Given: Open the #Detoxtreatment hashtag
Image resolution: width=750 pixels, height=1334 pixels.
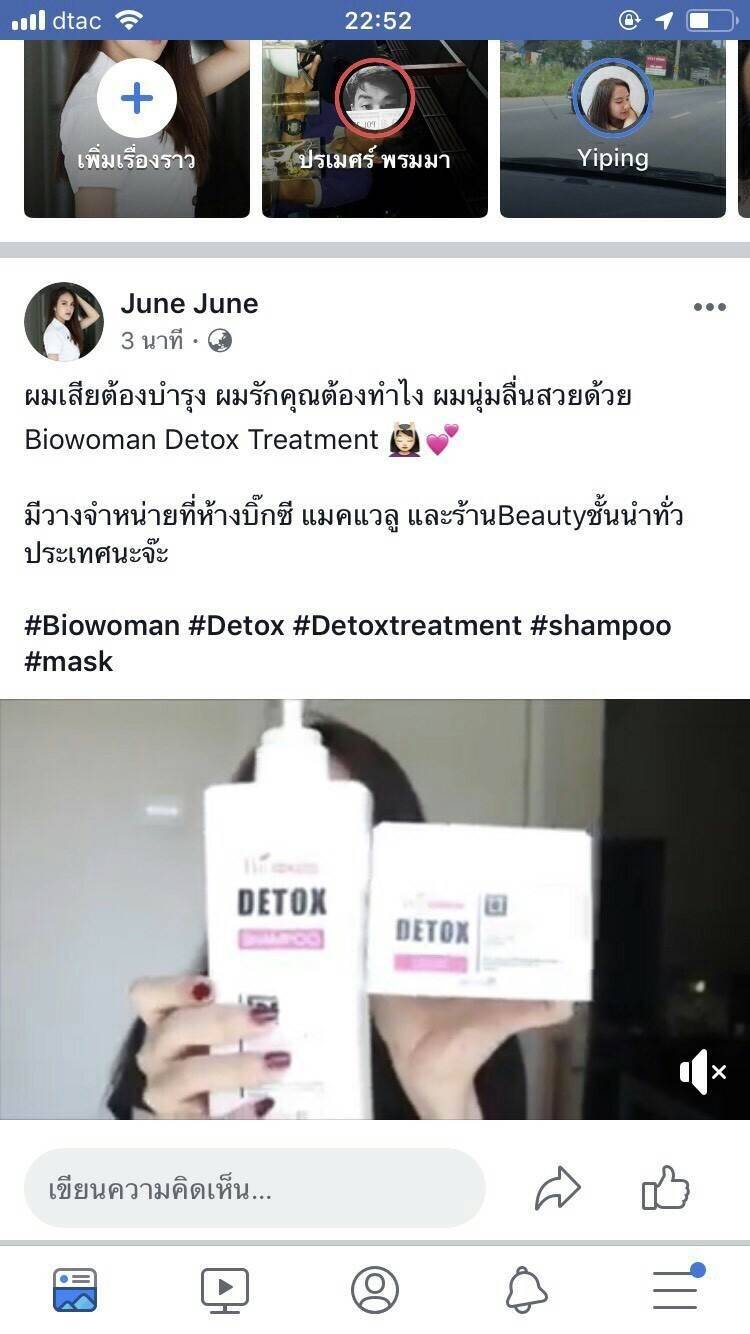Looking at the screenshot, I should pyautogui.click(x=407, y=626).
